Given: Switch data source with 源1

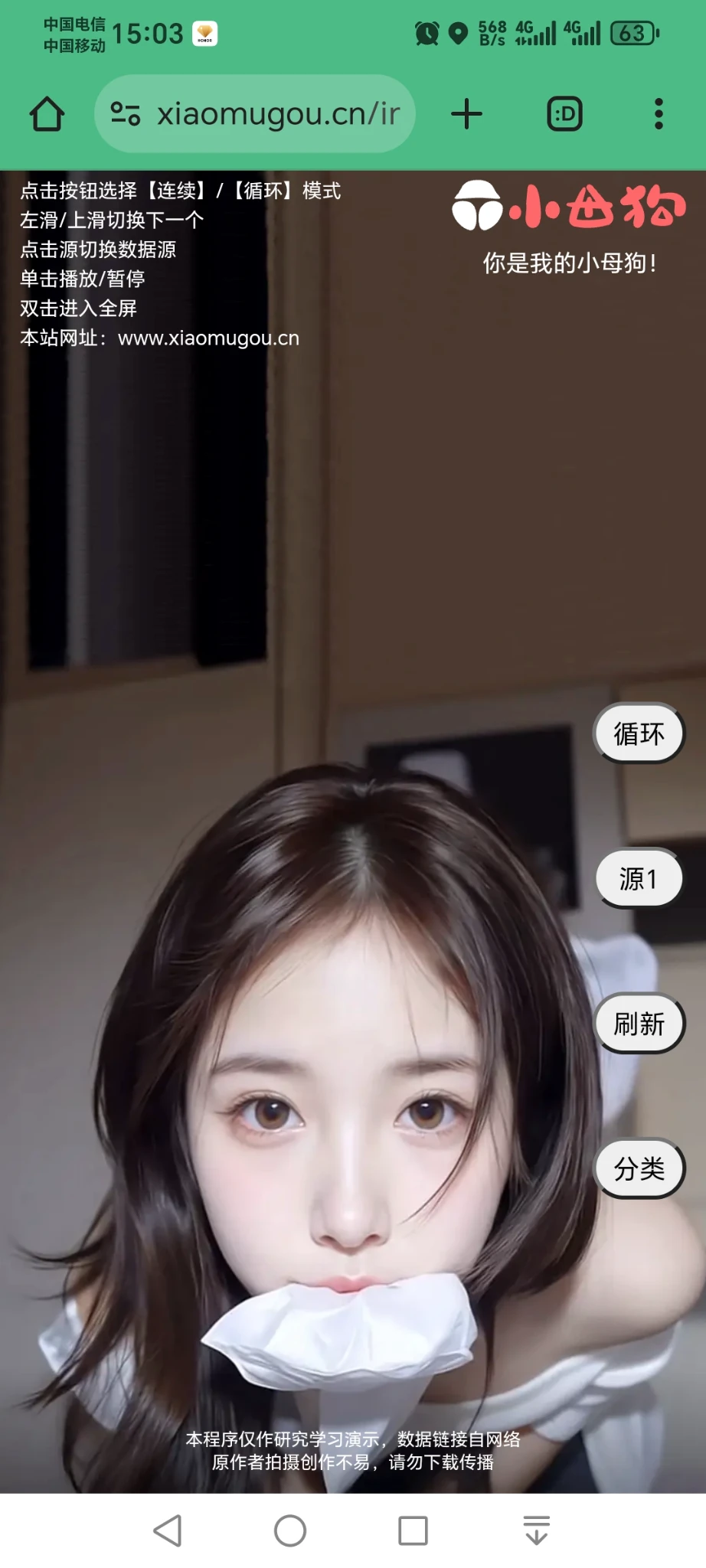Looking at the screenshot, I should 639,878.
